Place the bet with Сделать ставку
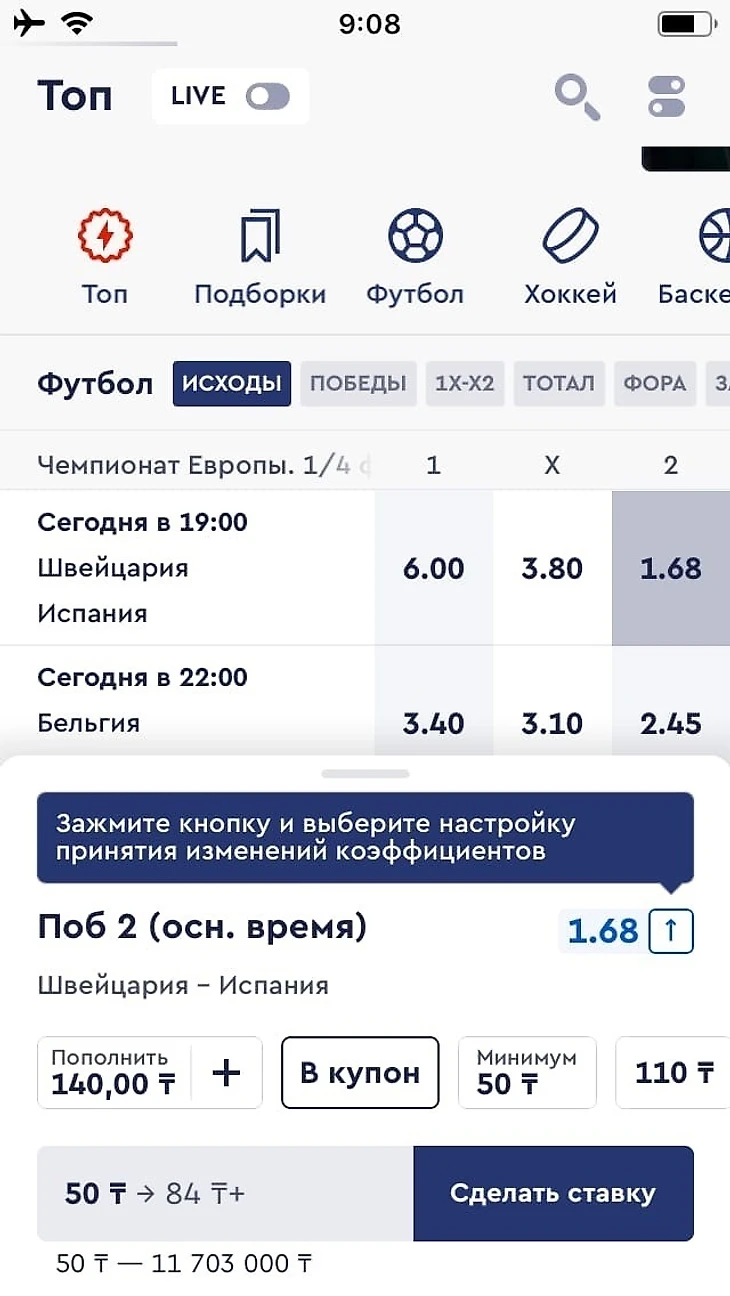The height and width of the screenshot is (1296, 730). click(x=553, y=1193)
